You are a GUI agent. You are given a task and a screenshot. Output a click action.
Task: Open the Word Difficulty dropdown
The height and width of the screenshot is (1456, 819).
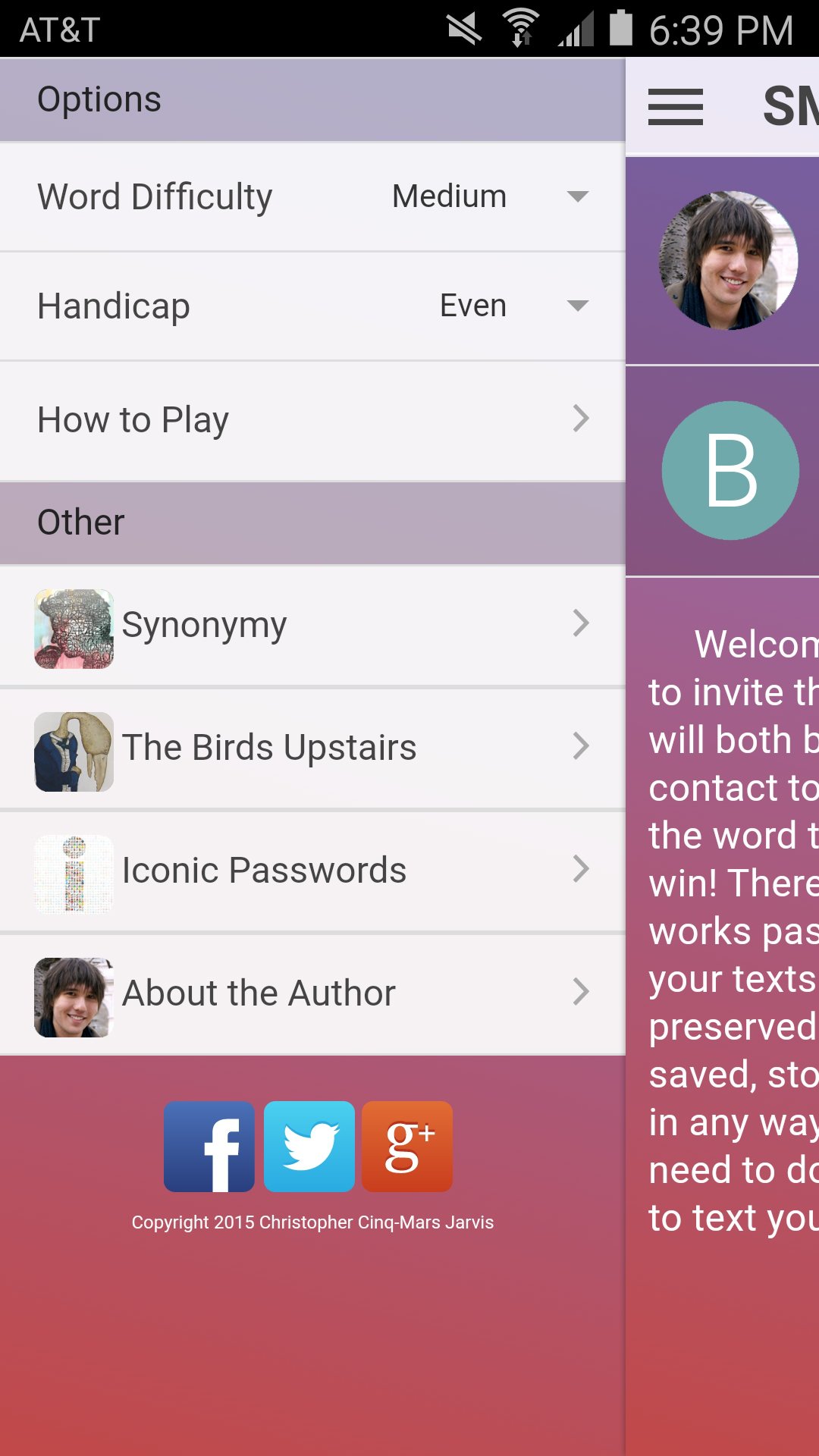489,196
